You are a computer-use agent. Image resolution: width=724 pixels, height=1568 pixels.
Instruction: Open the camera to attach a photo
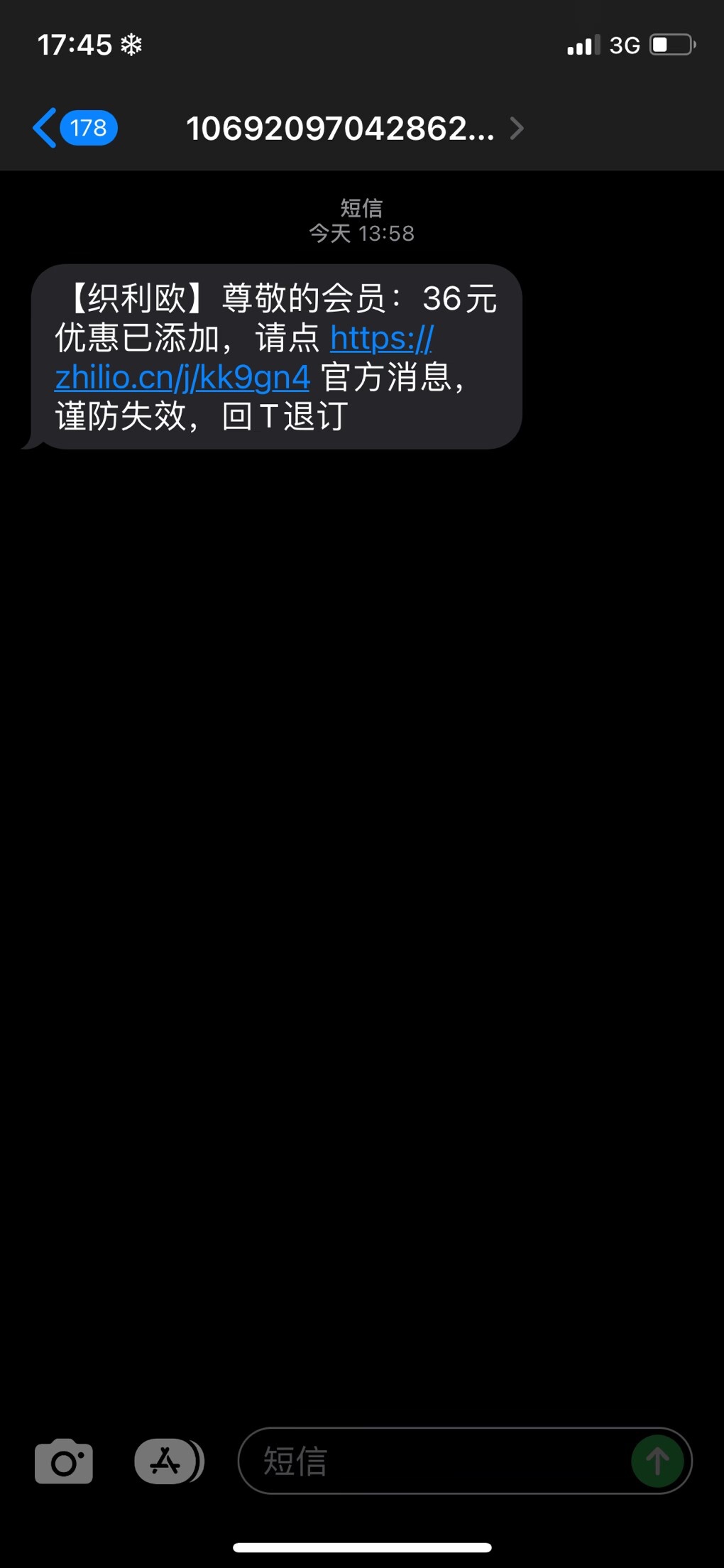[x=64, y=1461]
